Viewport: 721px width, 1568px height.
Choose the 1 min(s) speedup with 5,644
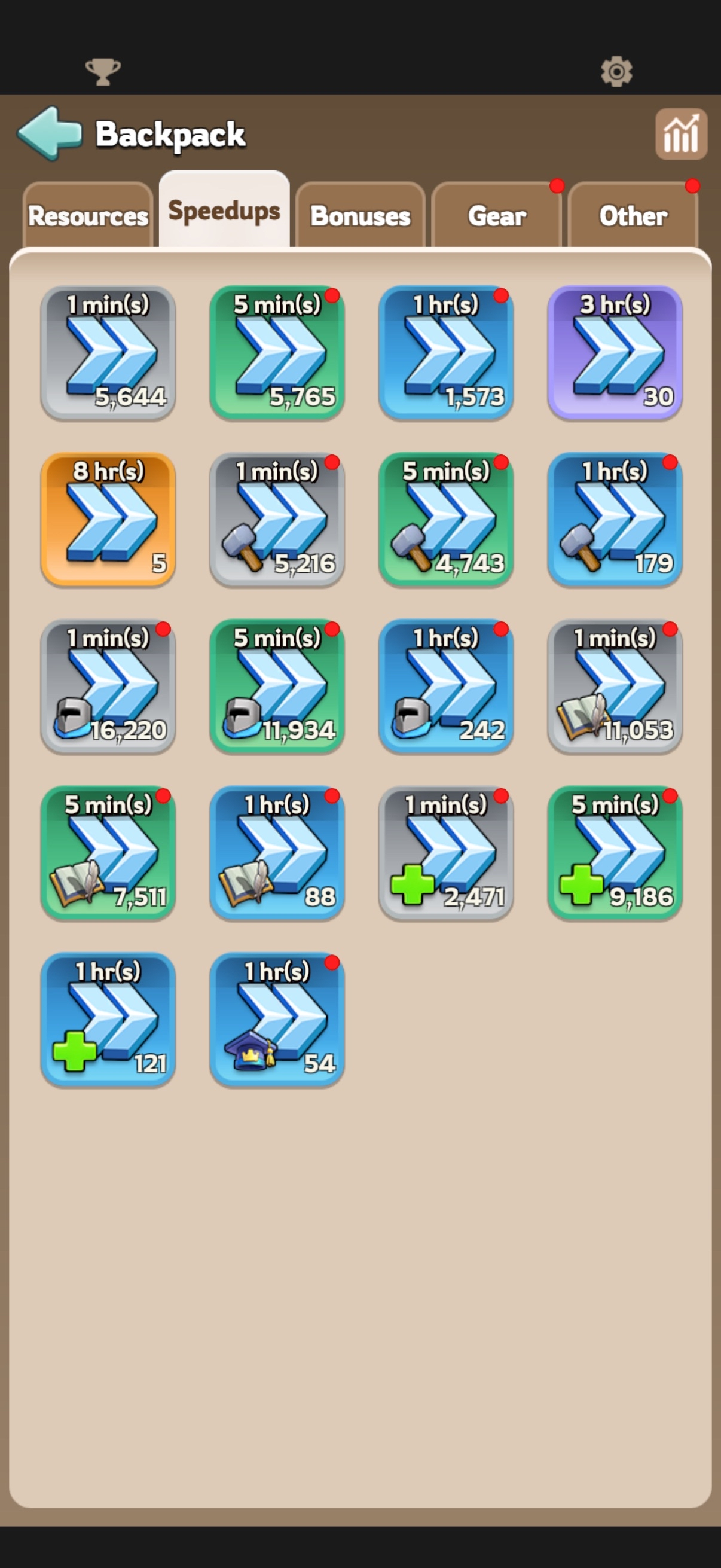click(108, 353)
